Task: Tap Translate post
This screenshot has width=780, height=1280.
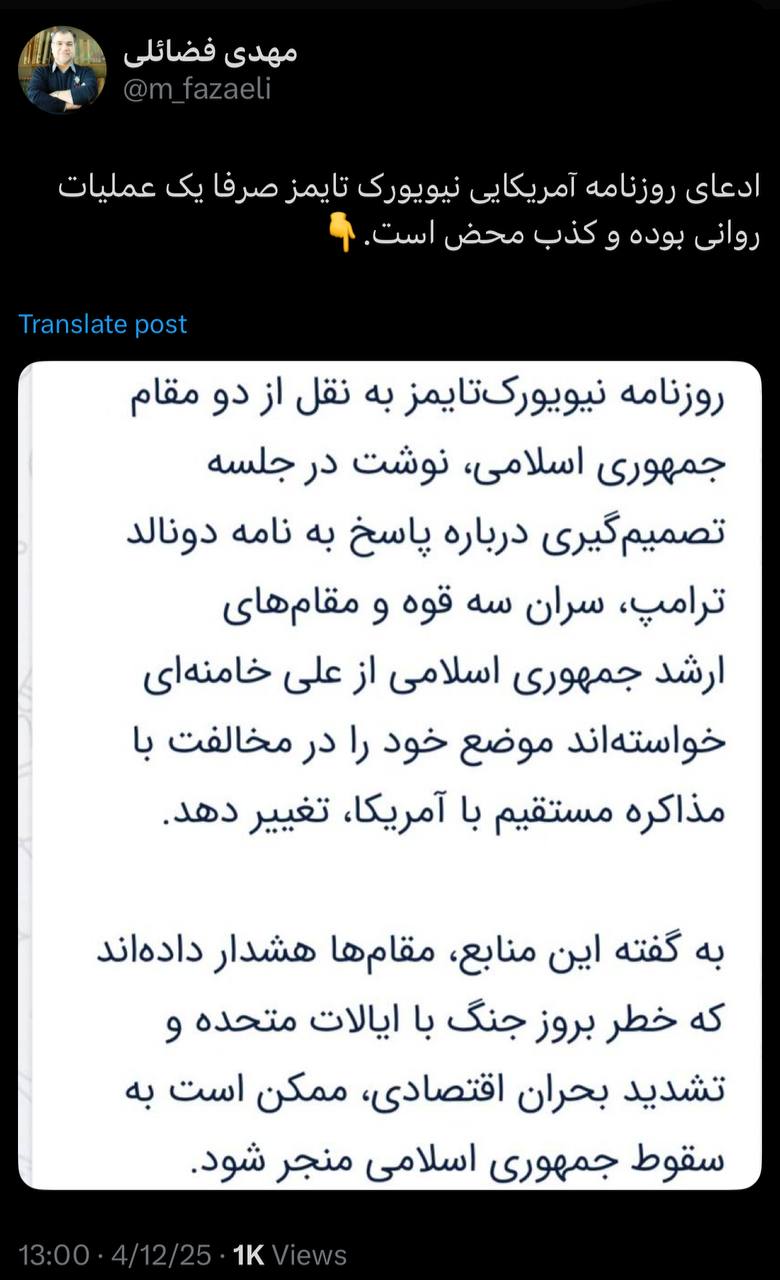Action: 103,324
